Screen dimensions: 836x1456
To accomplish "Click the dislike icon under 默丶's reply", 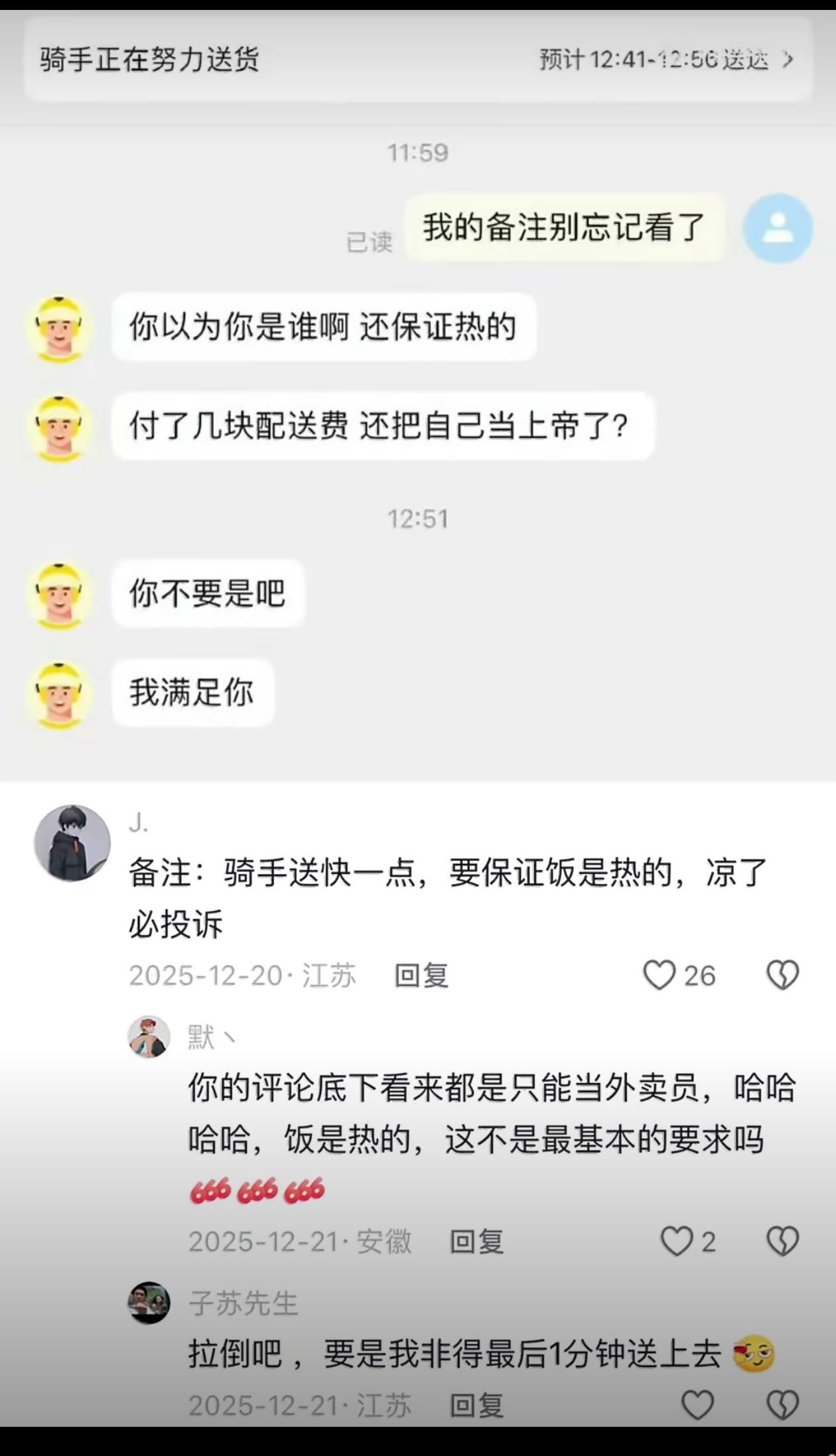I will pos(781,1239).
